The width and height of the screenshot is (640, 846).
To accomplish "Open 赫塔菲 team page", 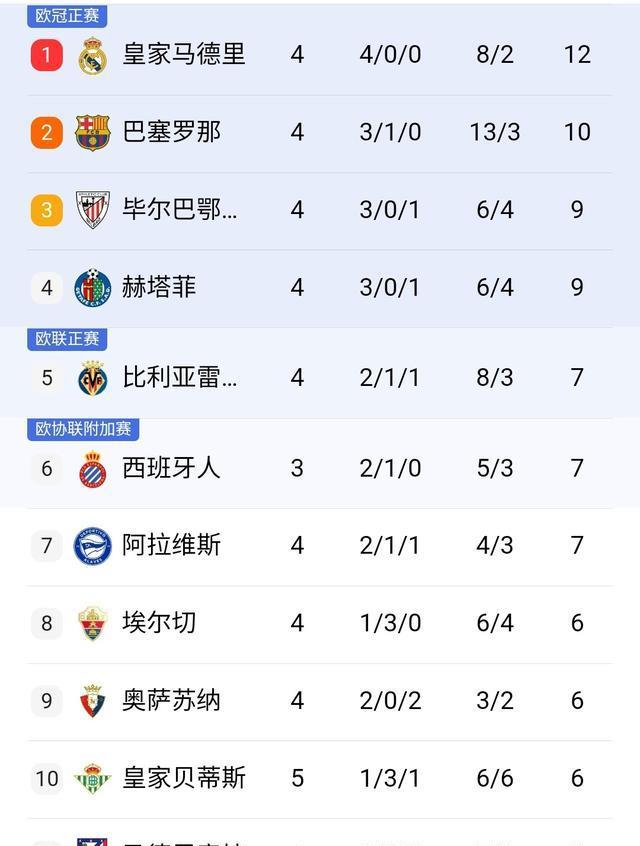I will click(x=159, y=288).
